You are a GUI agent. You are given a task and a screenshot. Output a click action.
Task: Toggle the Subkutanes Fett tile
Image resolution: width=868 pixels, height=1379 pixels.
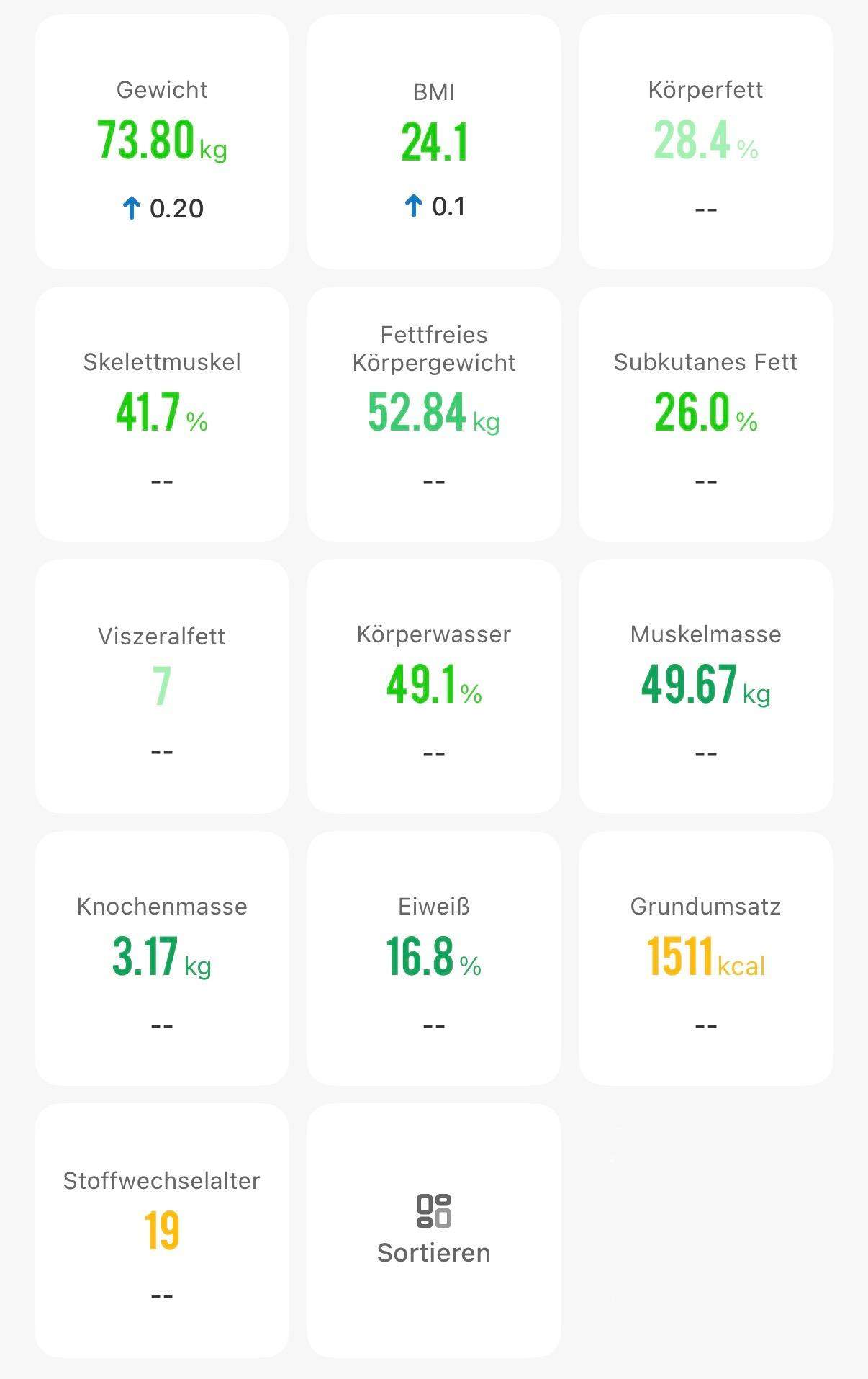pyautogui.click(x=705, y=414)
